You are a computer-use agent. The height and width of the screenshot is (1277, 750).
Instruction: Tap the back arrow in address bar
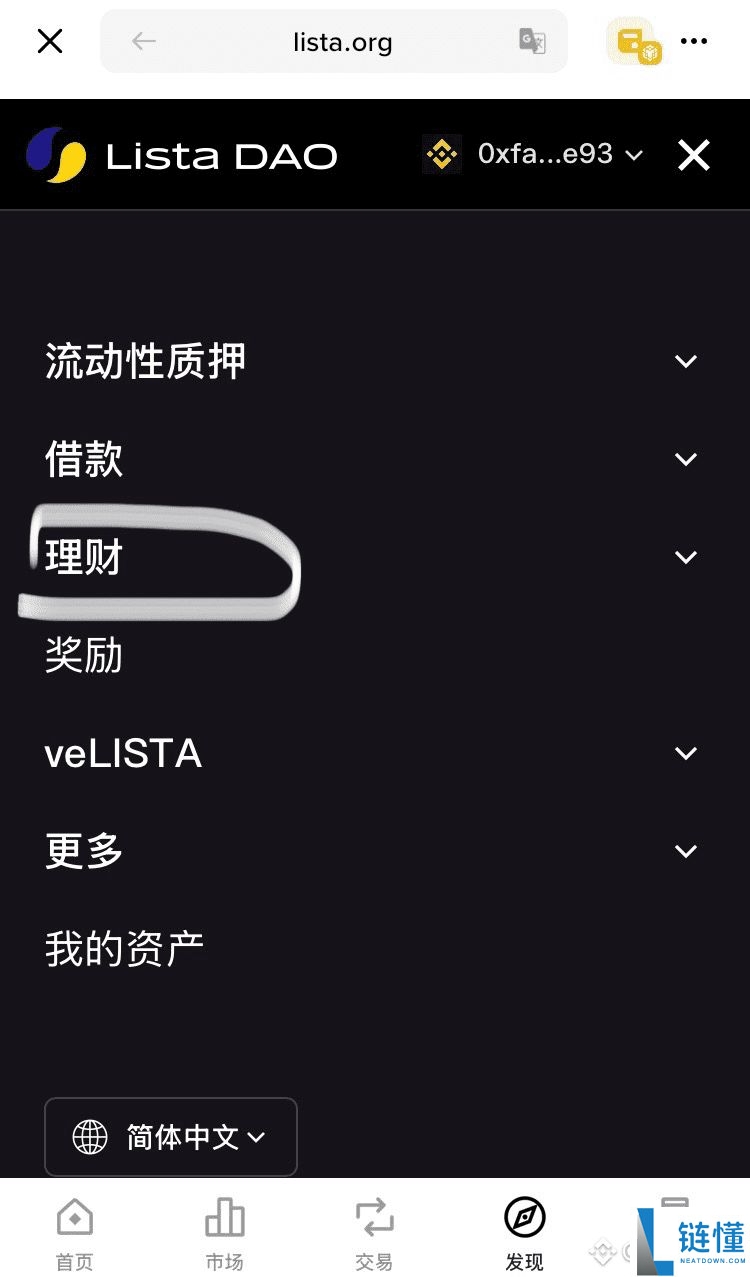[x=143, y=41]
